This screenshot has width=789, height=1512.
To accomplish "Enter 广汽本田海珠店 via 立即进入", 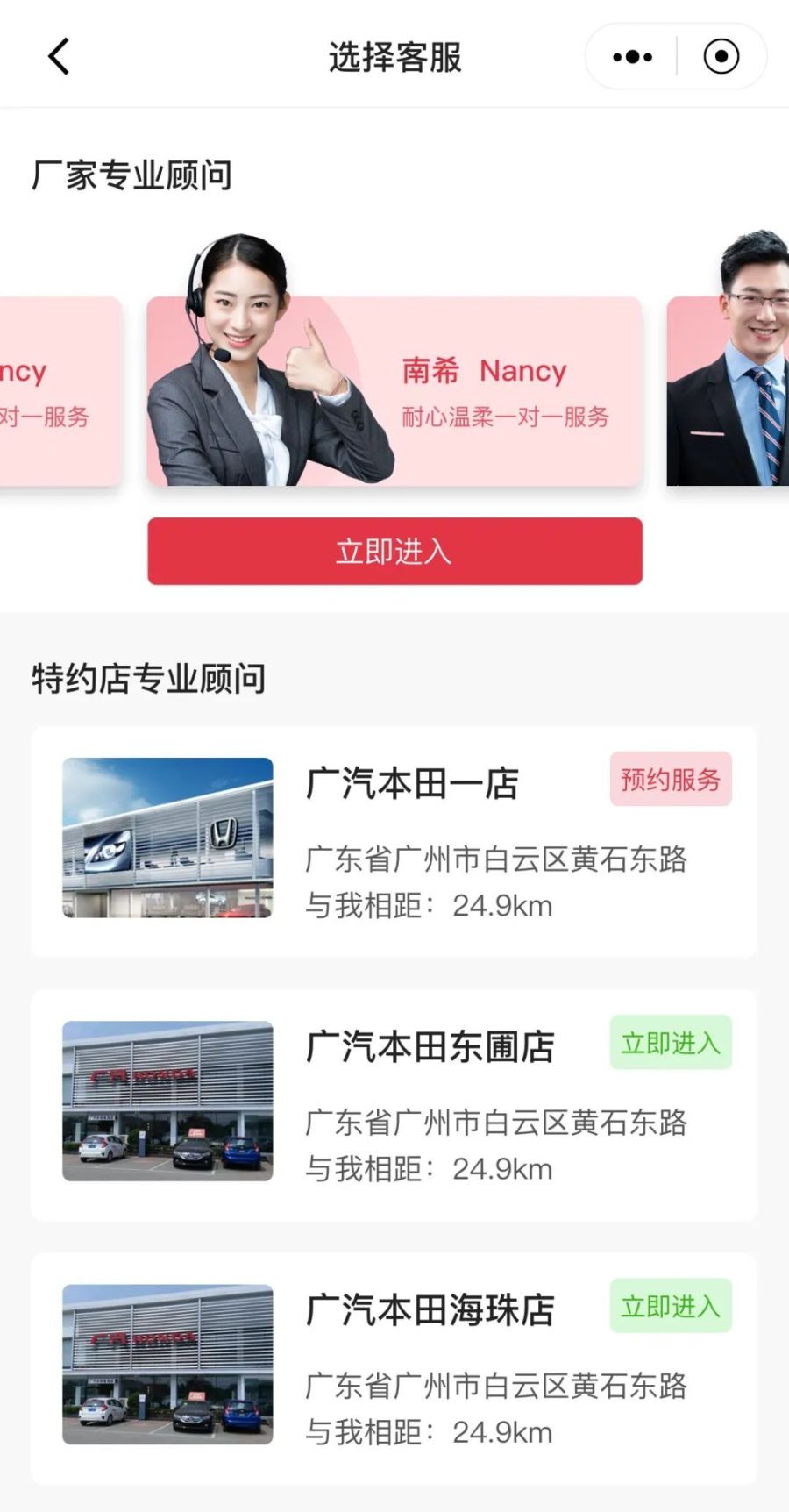I will coord(671,1306).
